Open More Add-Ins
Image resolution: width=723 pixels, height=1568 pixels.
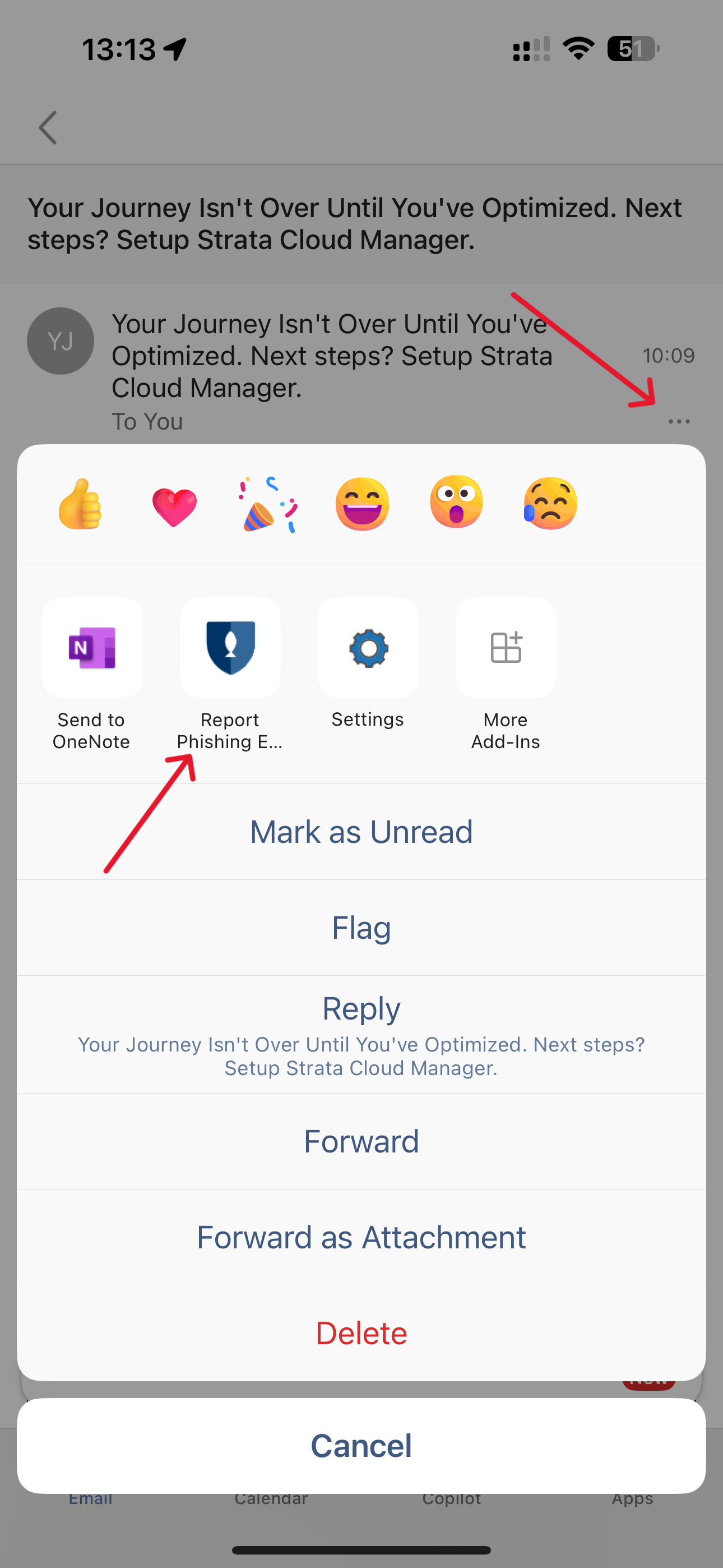tap(506, 648)
